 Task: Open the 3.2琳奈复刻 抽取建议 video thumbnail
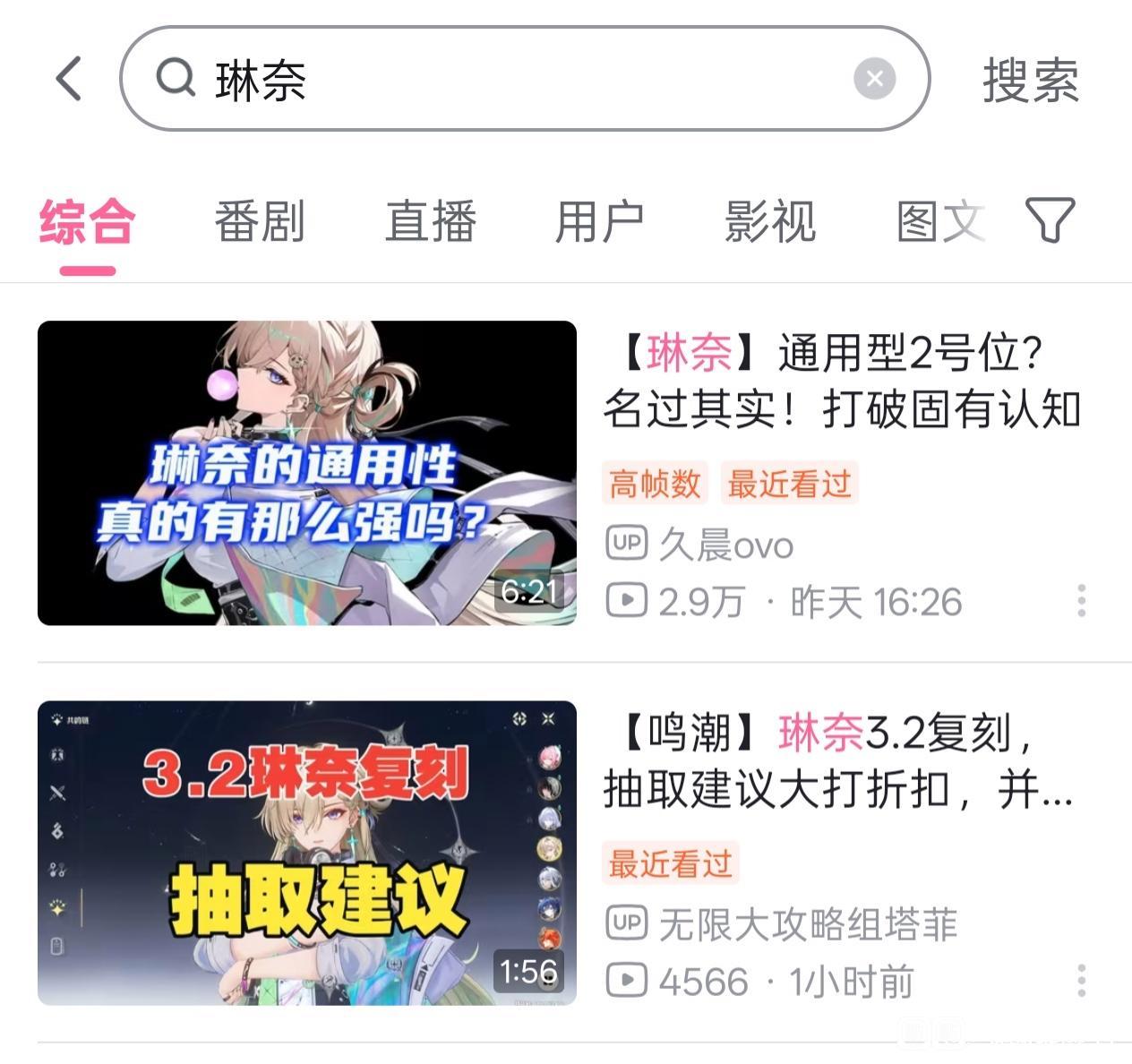click(x=307, y=853)
